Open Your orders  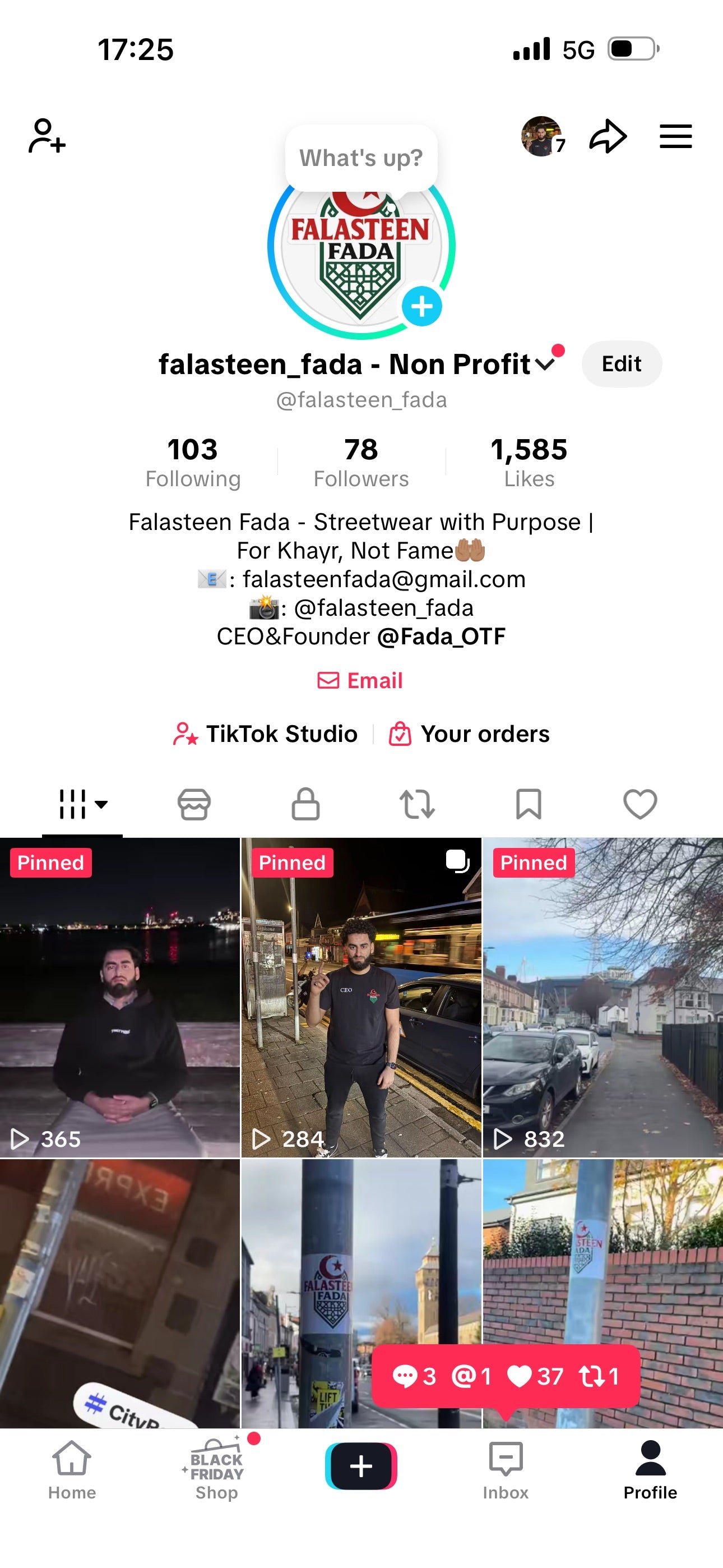[470, 734]
